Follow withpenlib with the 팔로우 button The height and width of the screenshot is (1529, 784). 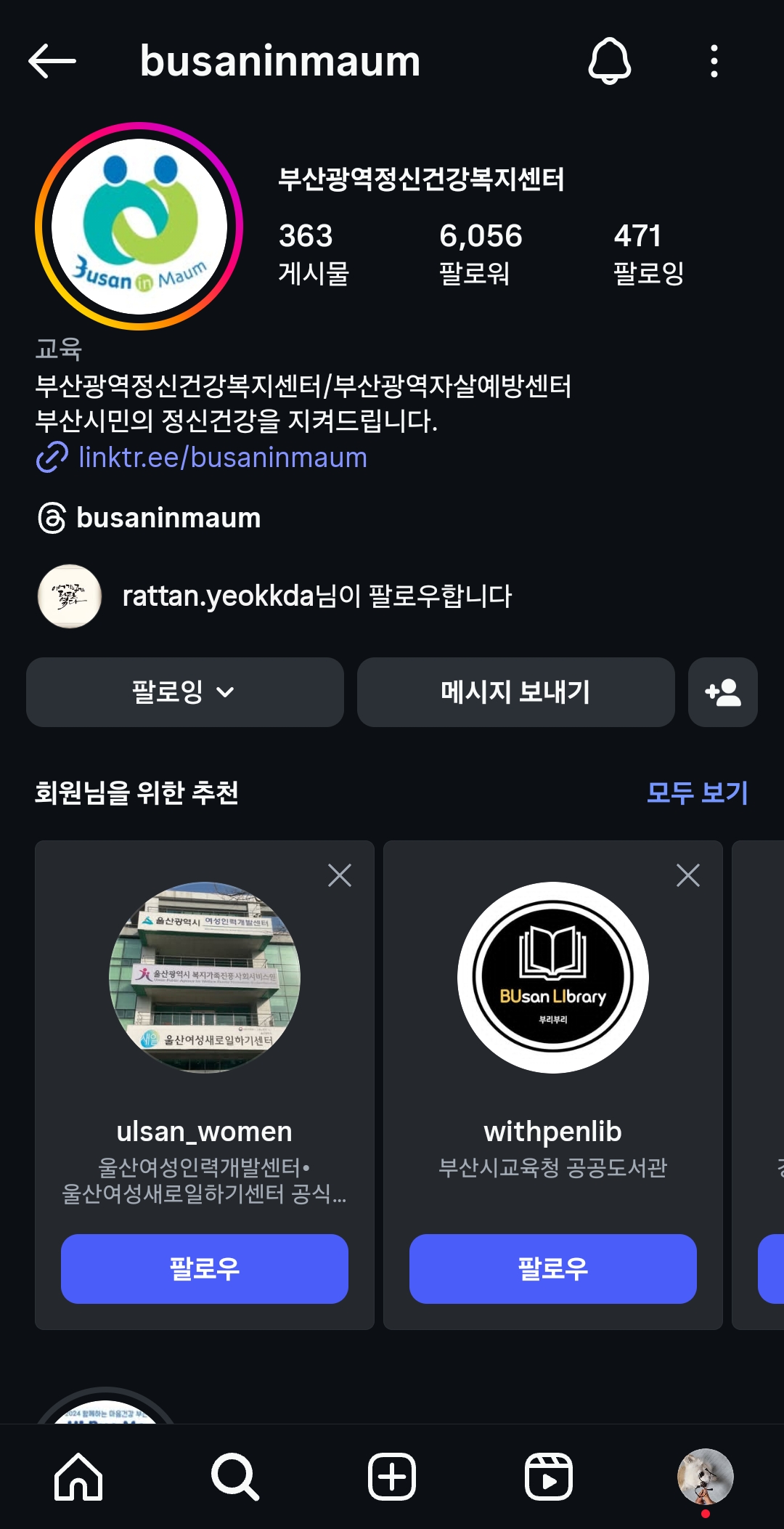(552, 1268)
